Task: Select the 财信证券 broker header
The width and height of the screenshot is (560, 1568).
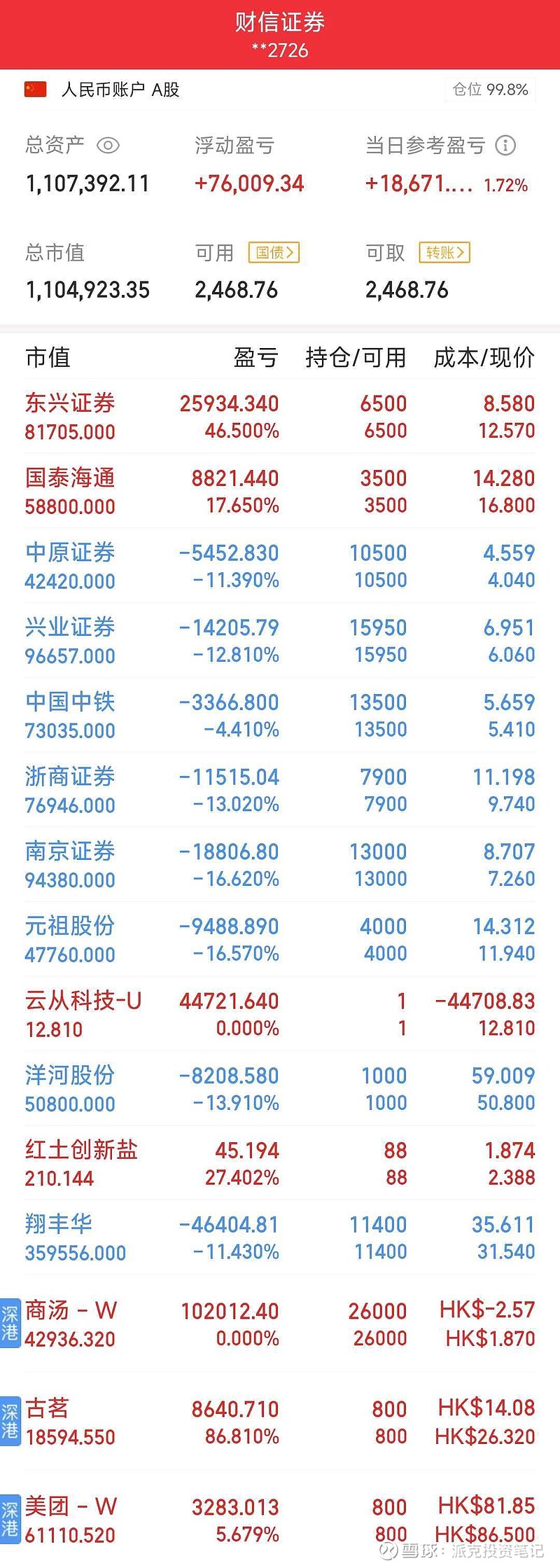Action: click(279, 22)
